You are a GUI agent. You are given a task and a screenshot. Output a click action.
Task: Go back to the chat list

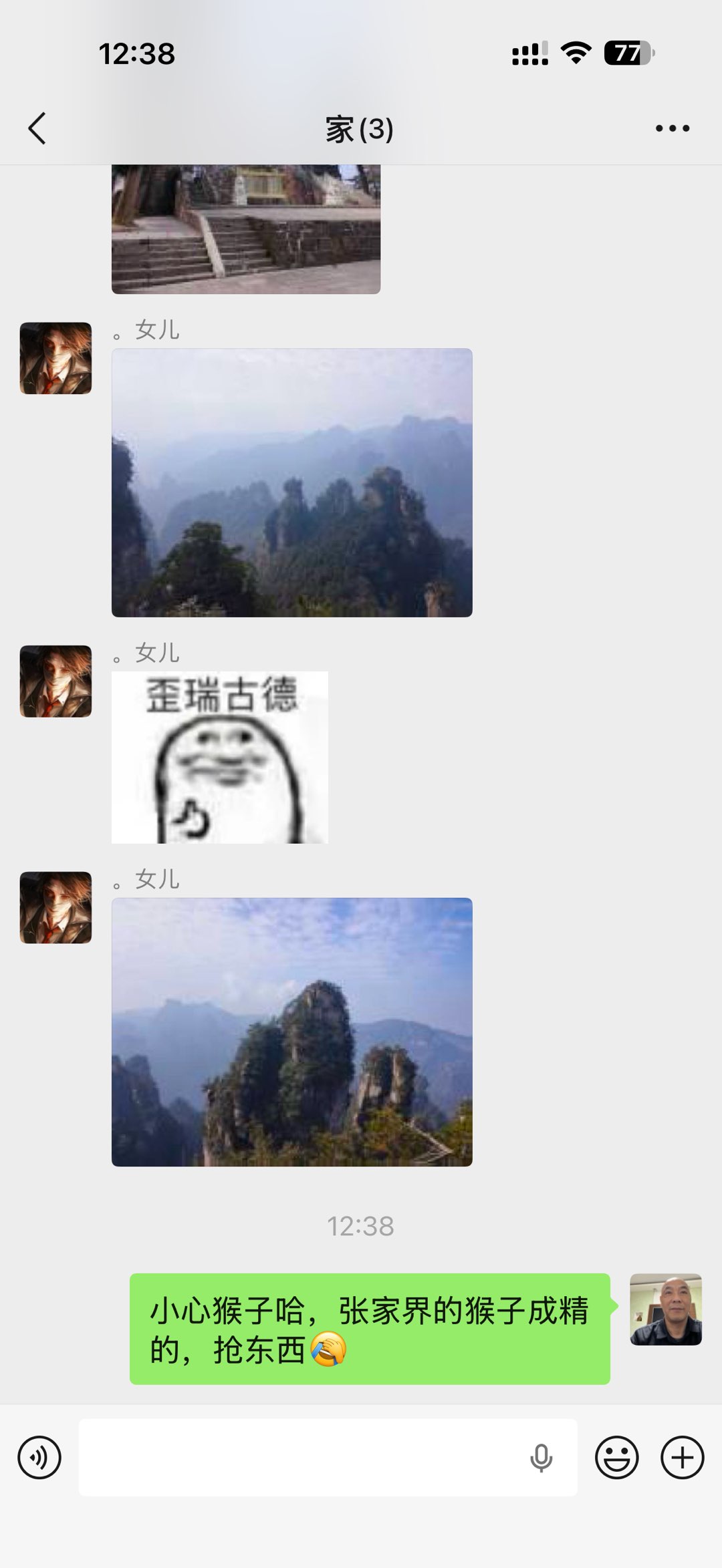pyautogui.click(x=37, y=128)
